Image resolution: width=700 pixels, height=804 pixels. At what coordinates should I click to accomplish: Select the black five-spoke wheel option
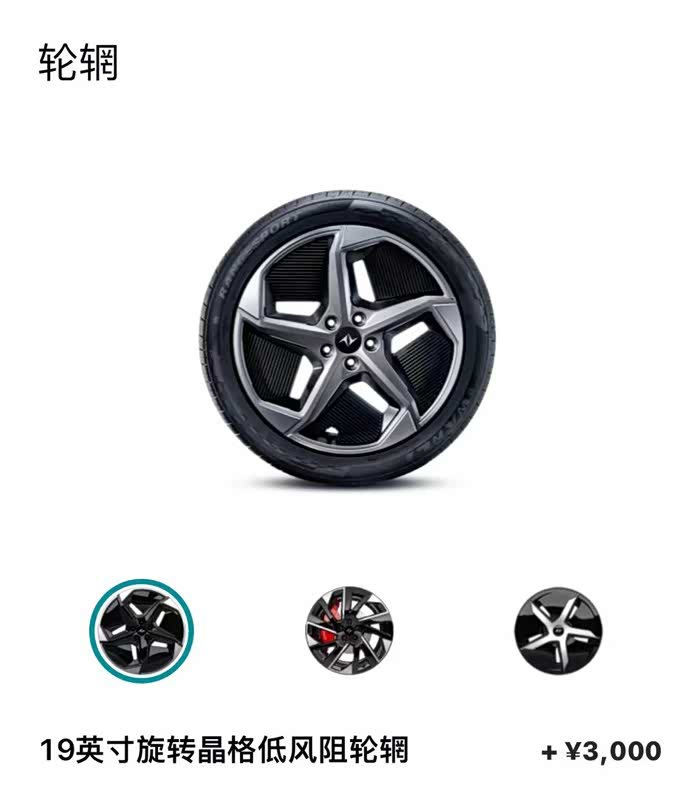[142, 631]
